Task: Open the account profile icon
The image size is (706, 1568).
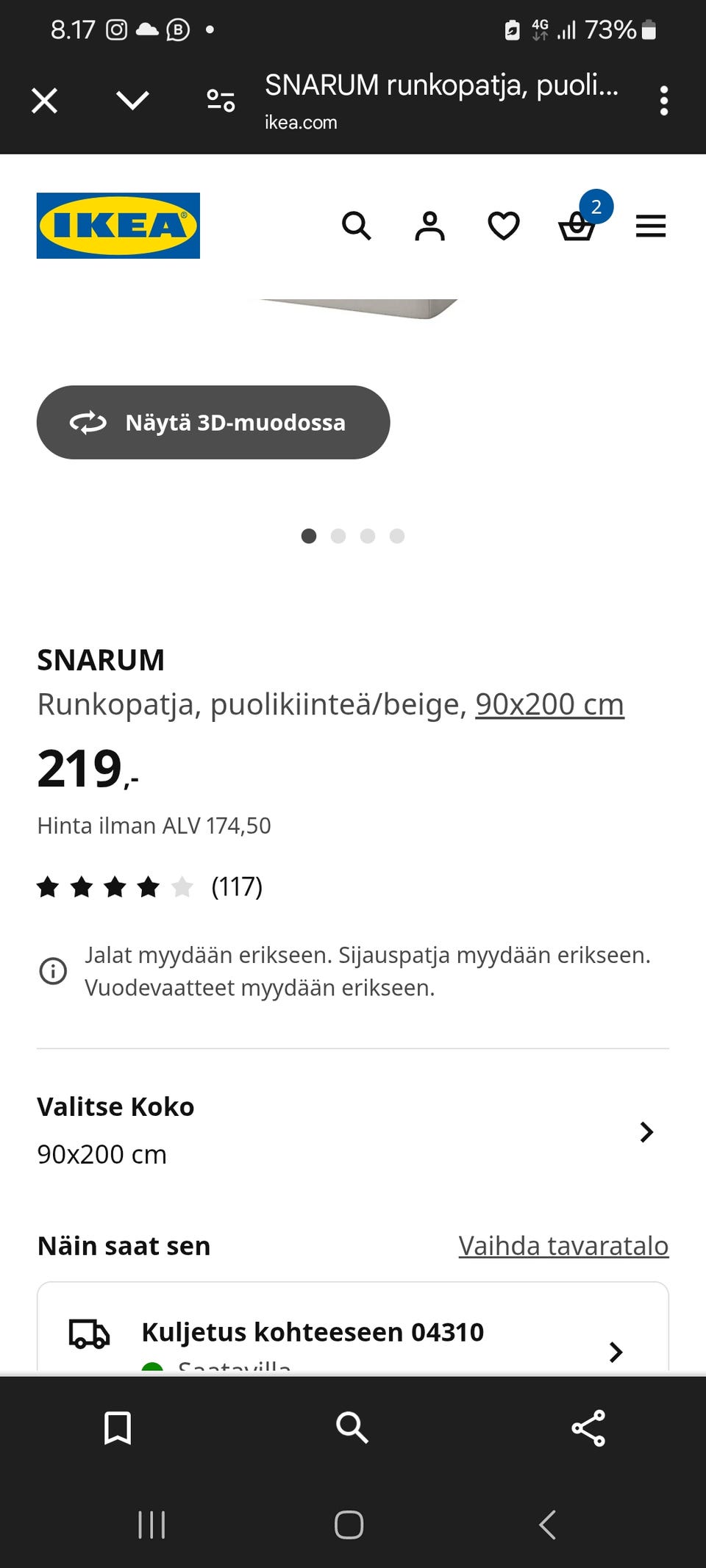Action: [430, 226]
